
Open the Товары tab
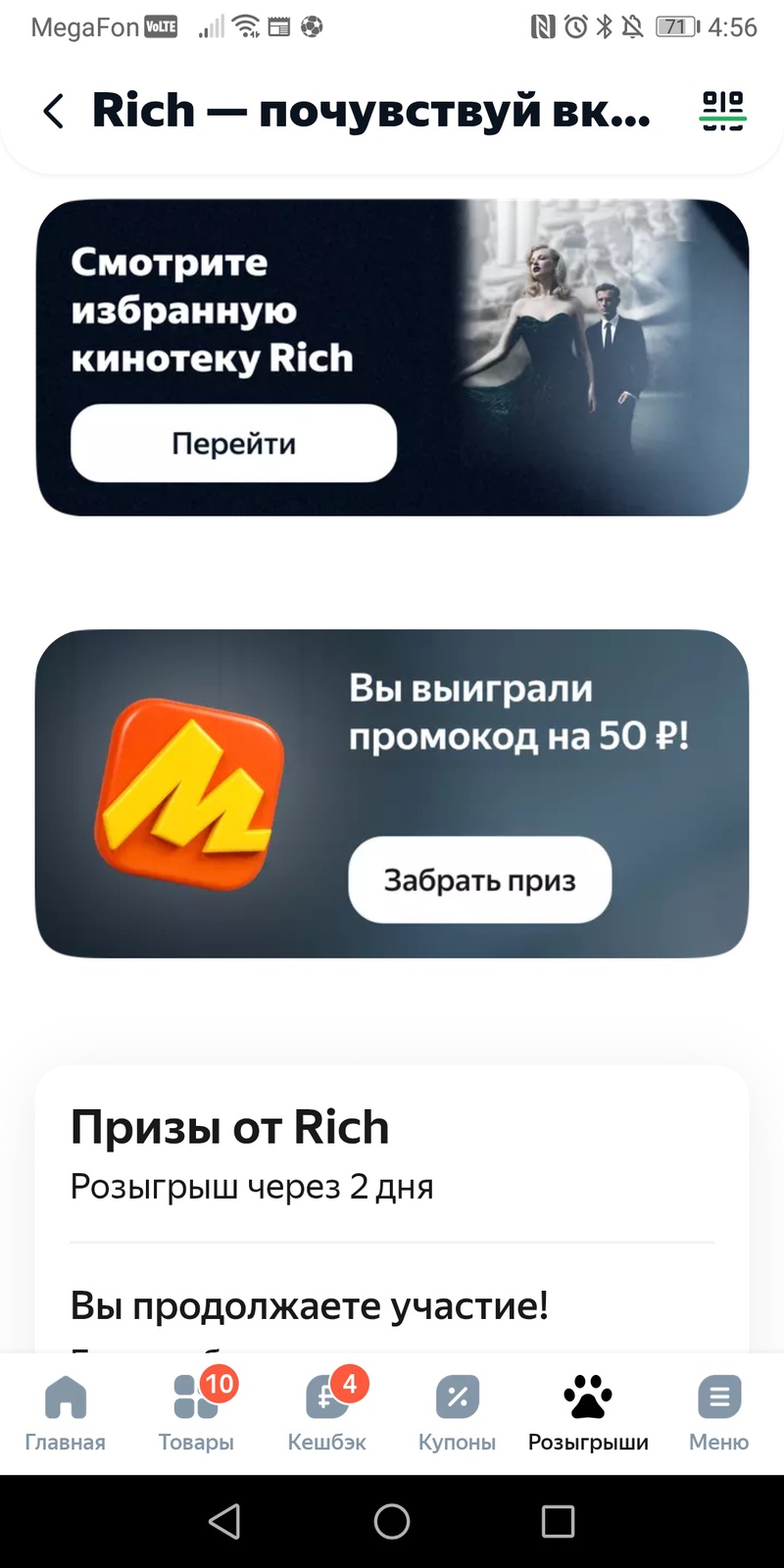[196, 1412]
